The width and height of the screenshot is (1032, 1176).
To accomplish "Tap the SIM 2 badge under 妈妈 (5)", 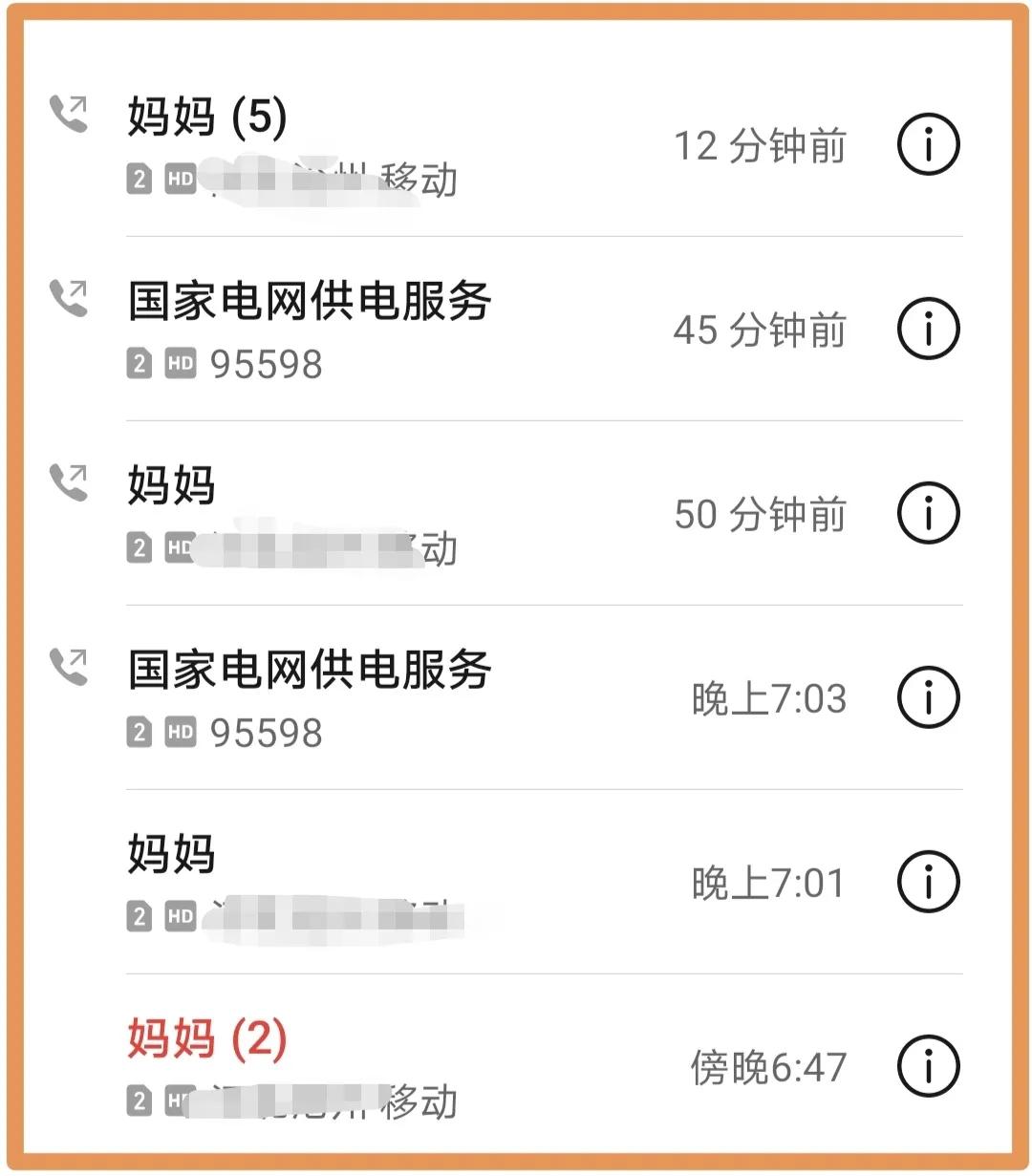I will coord(138,178).
